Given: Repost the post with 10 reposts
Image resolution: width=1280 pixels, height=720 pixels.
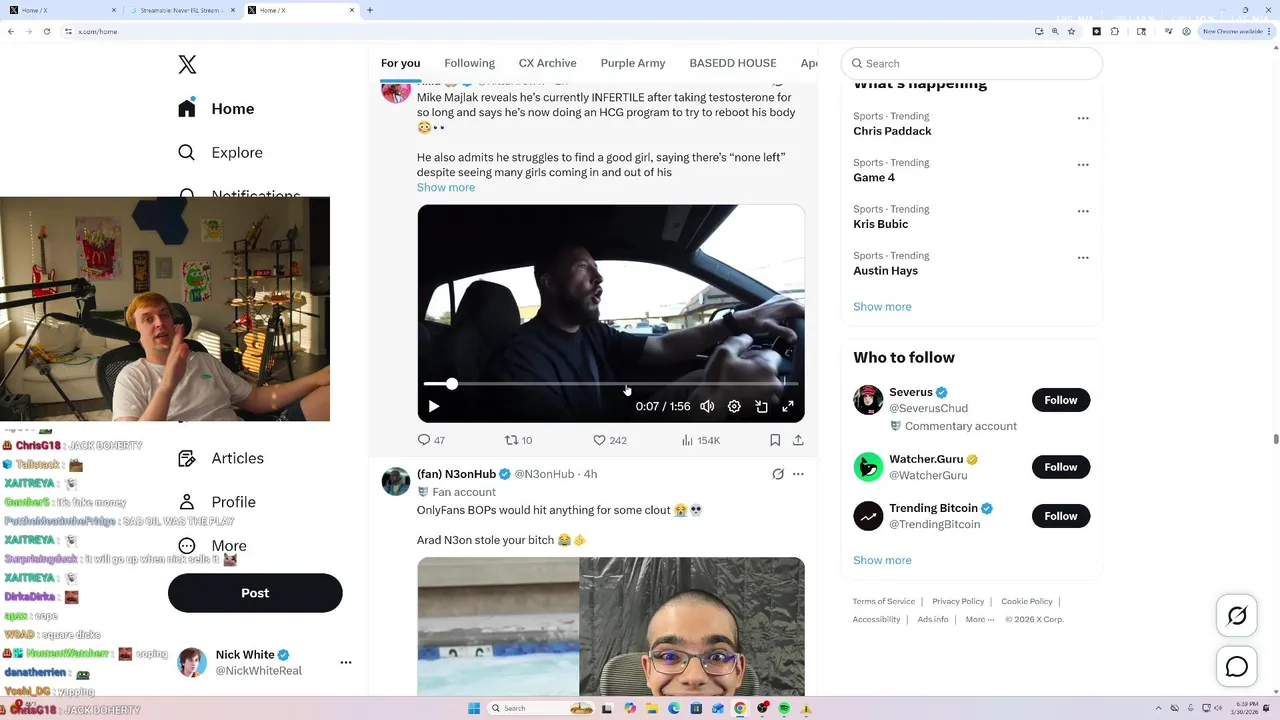Looking at the screenshot, I should [512, 440].
